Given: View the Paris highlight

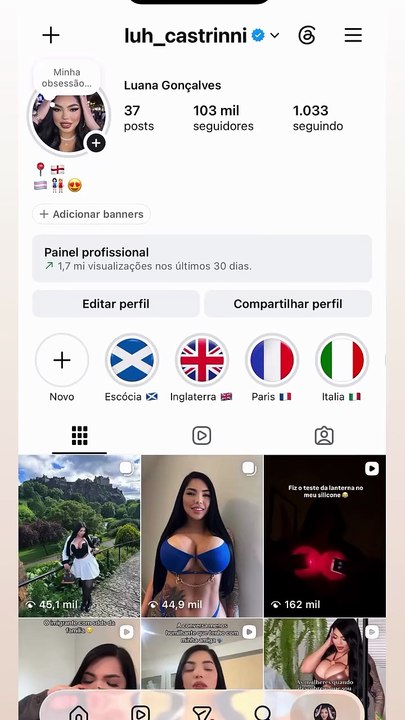Looking at the screenshot, I should [x=272, y=360].
